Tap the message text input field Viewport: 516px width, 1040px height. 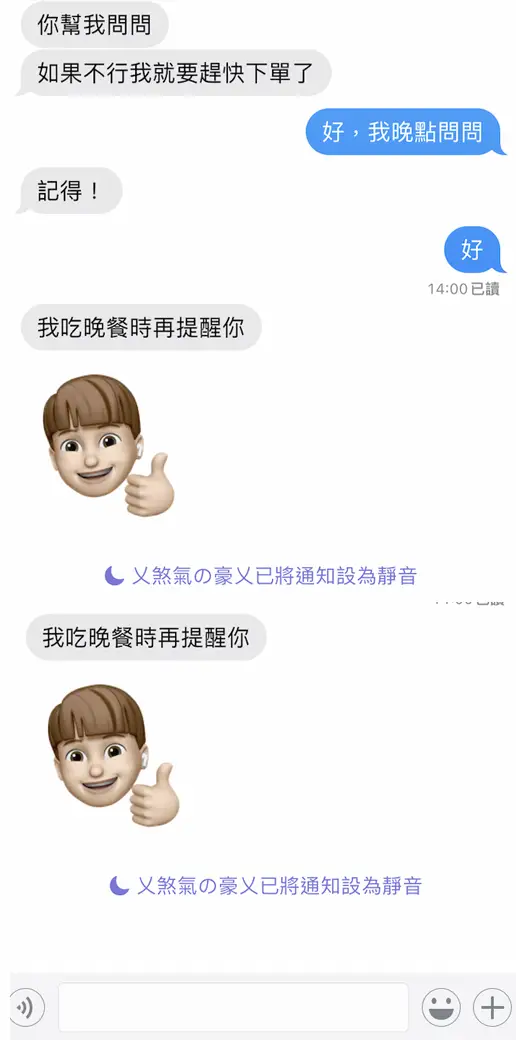pyautogui.click(x=233, y=1008)
